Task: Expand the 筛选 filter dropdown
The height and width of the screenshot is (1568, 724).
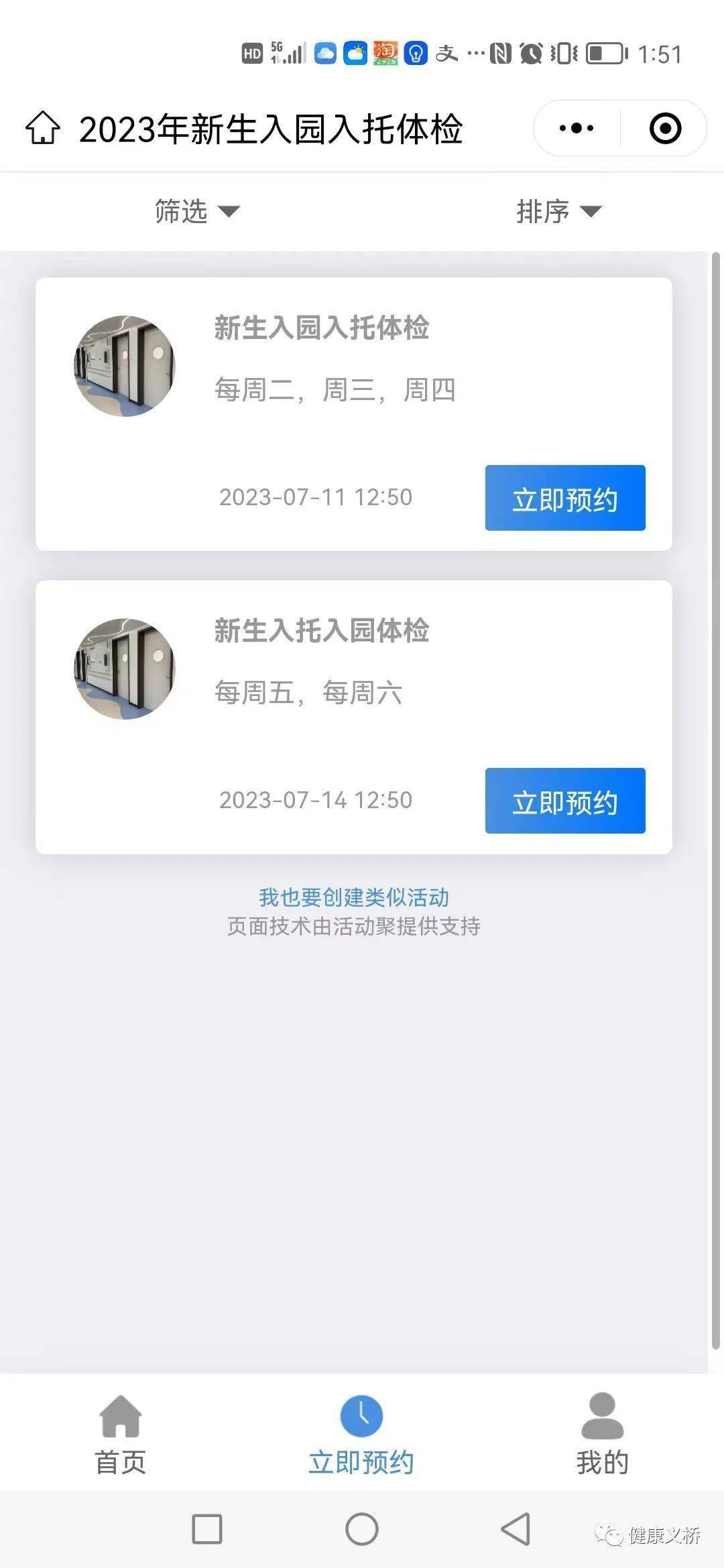Action: pyautogui.click(x=196, y=211)
